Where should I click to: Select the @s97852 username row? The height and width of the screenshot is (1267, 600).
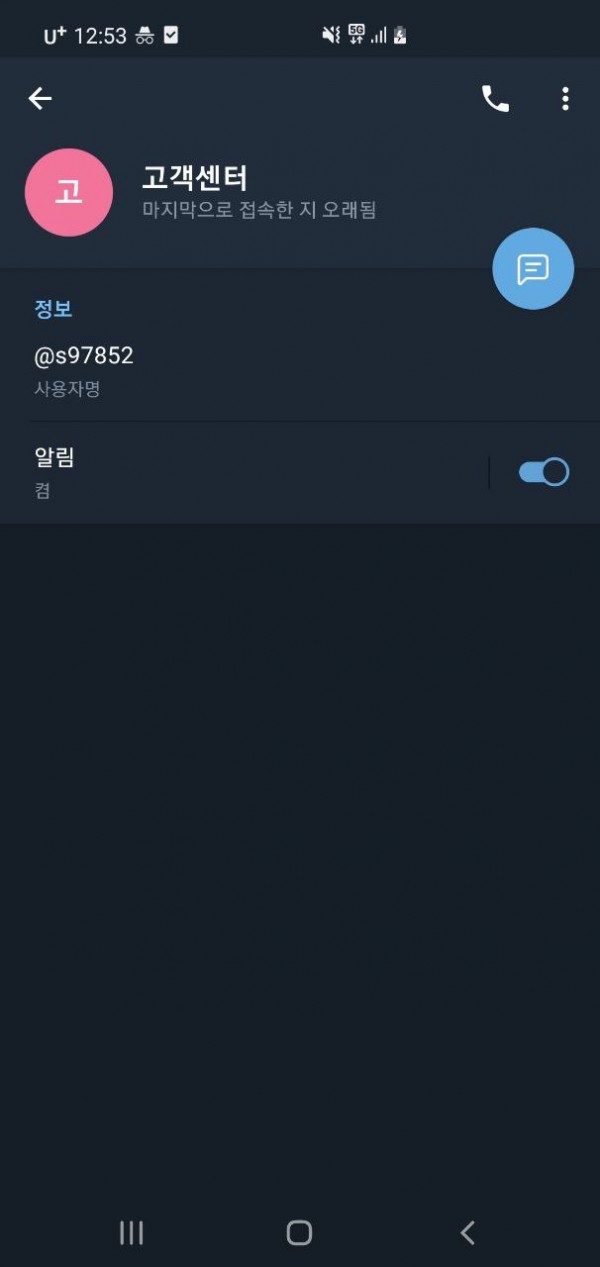pyautogui.click(x=300, y=372)
